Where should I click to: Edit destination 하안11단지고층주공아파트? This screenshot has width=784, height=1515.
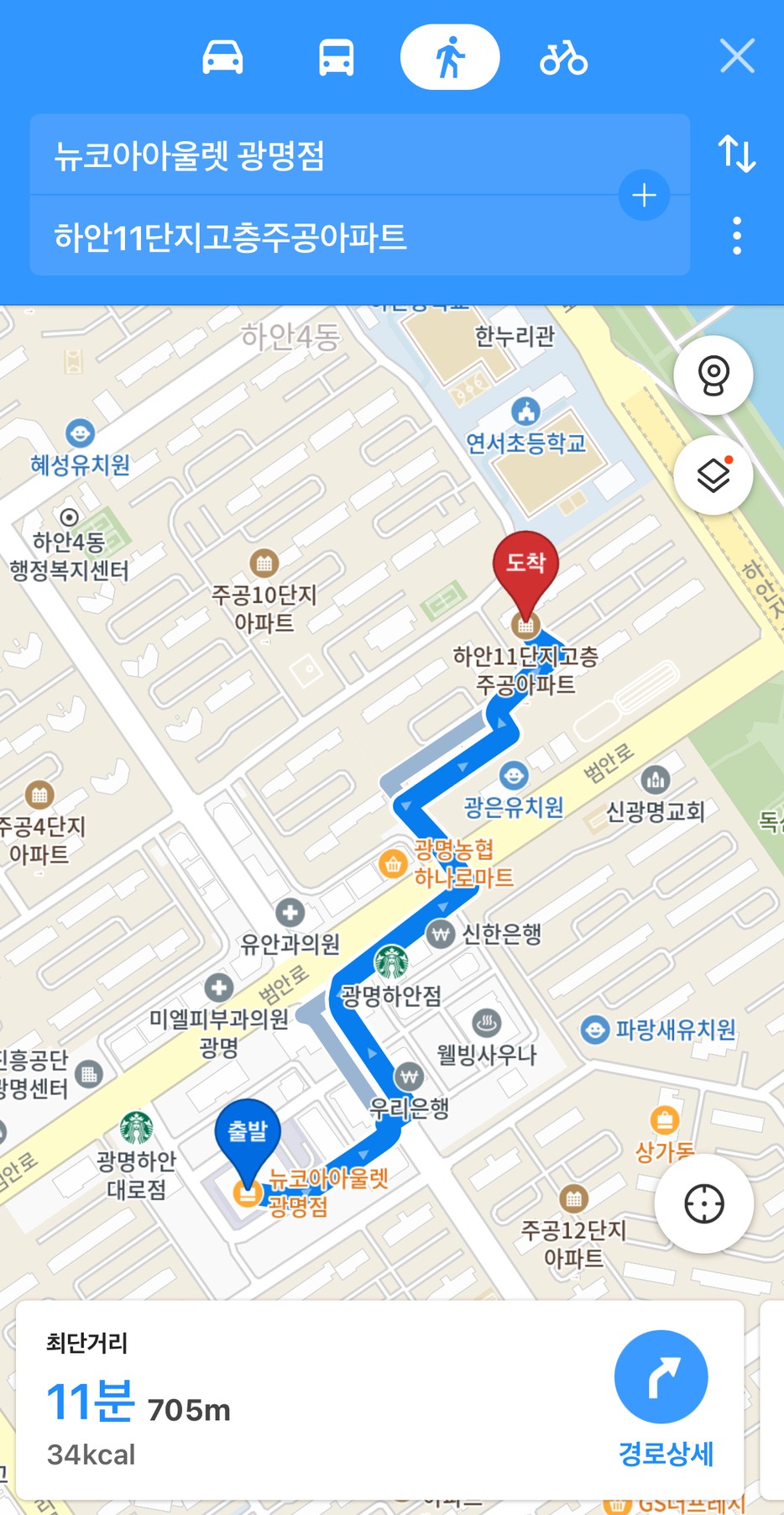tap(336, 238)
